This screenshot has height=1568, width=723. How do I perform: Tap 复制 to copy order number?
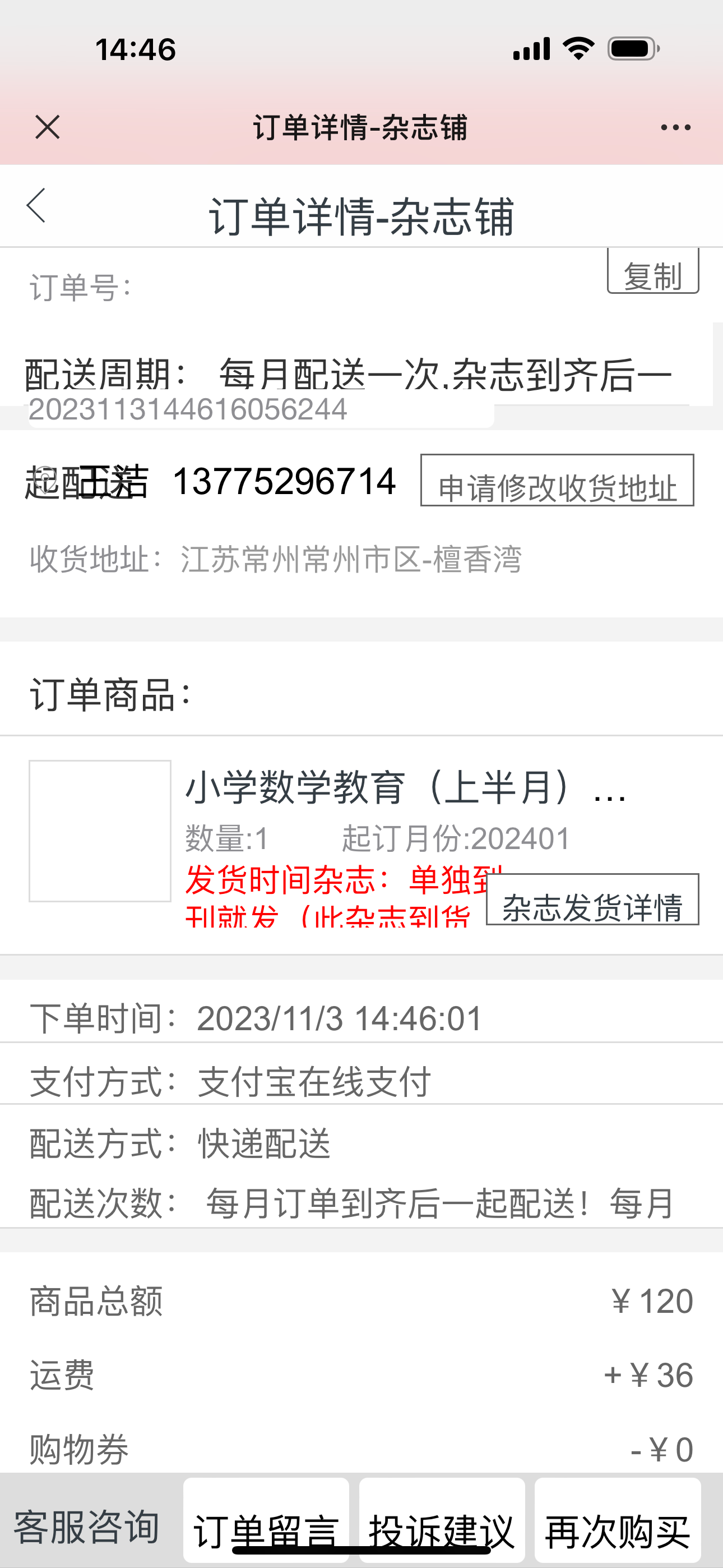coord(653,272)
